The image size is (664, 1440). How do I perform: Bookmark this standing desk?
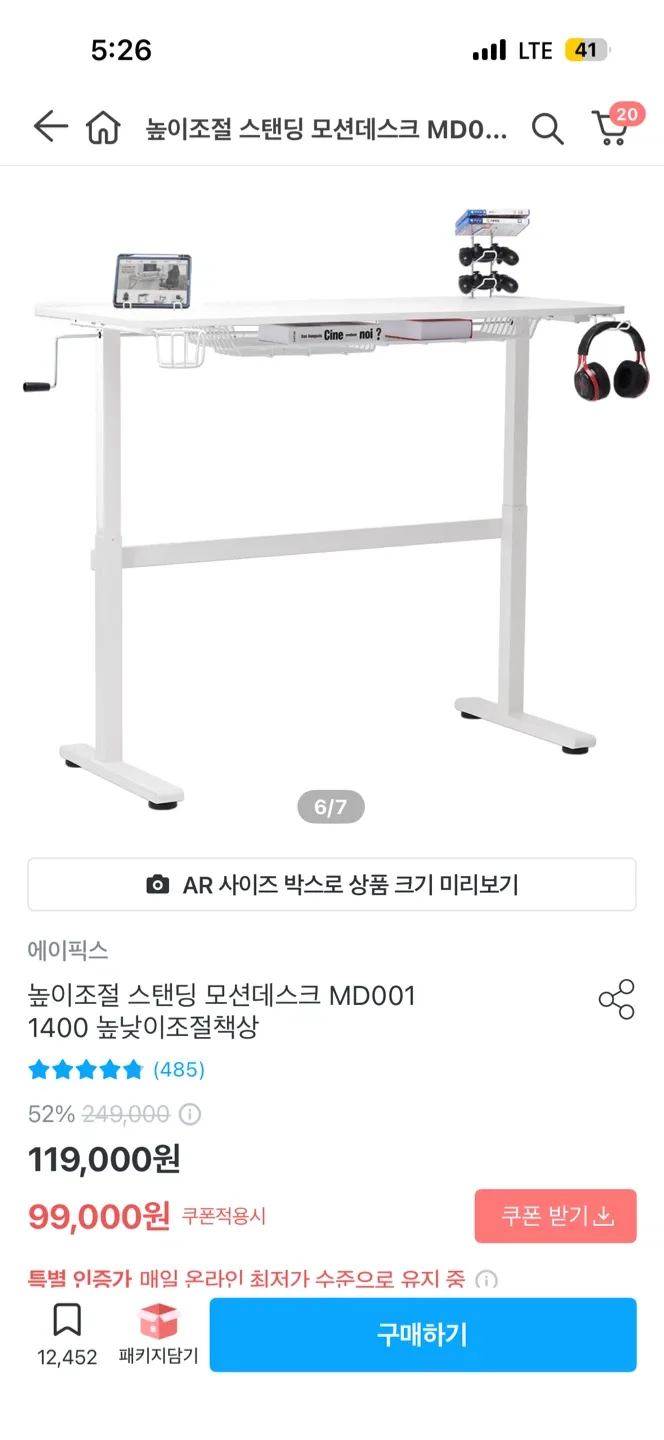coord(67,1322)
